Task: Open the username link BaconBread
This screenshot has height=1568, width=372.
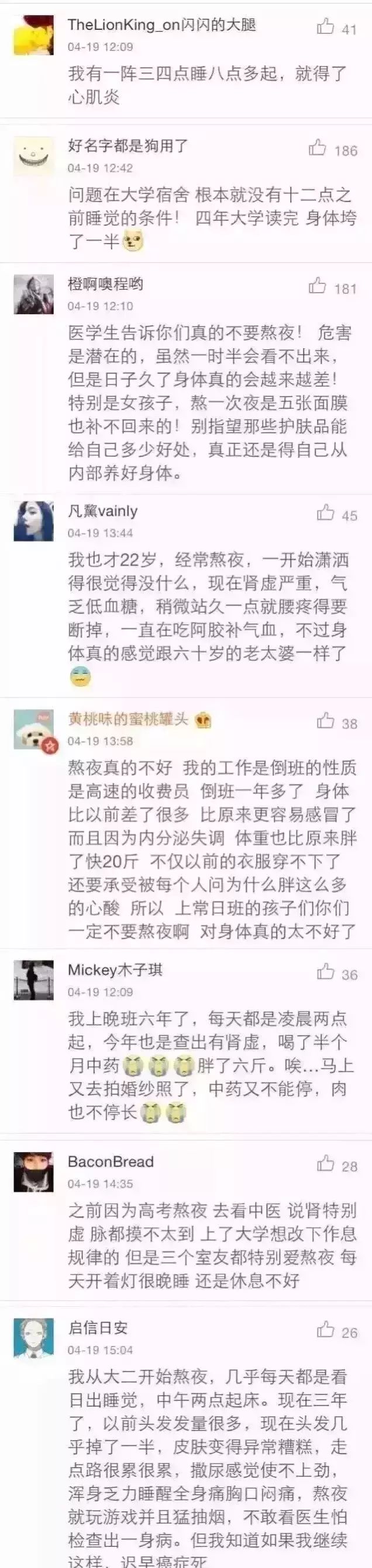Action: [111, 1161]
